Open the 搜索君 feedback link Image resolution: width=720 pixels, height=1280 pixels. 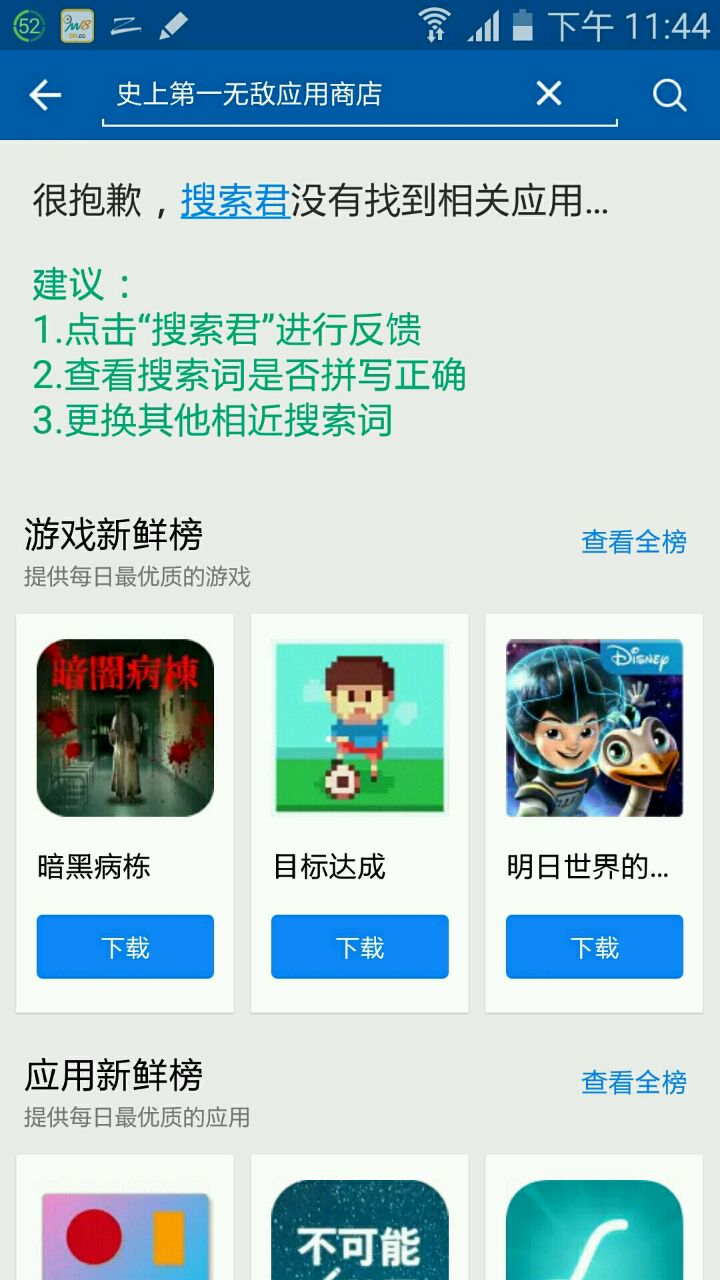tap(235, 201)
